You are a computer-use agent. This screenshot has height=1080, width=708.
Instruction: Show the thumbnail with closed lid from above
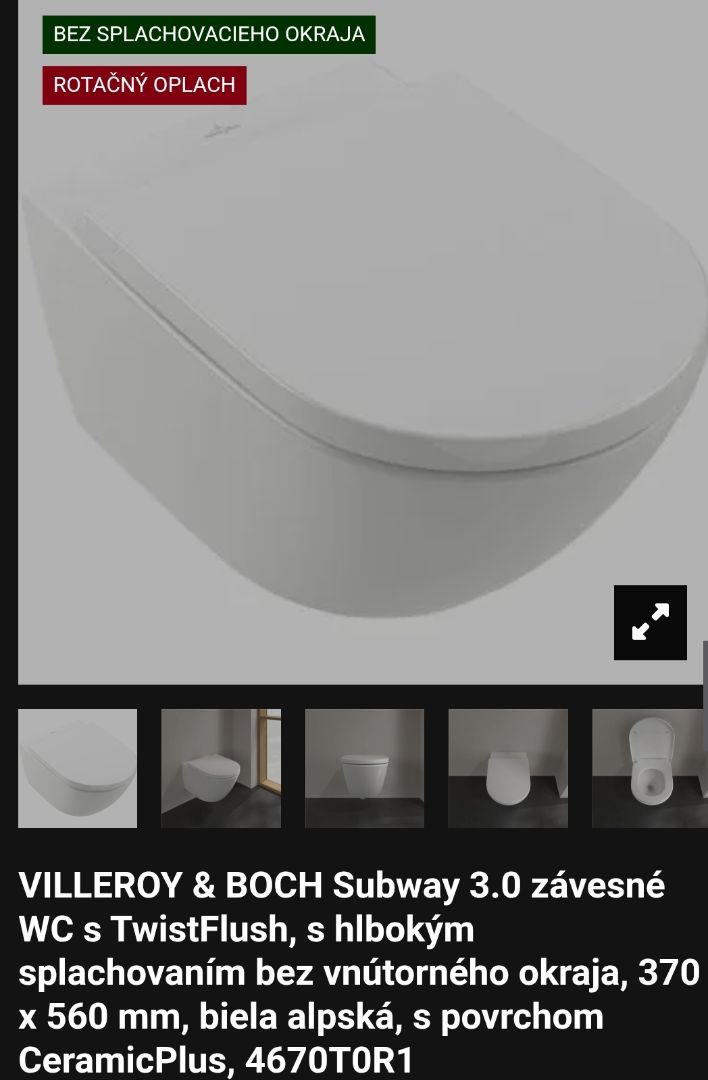point(508,768)
